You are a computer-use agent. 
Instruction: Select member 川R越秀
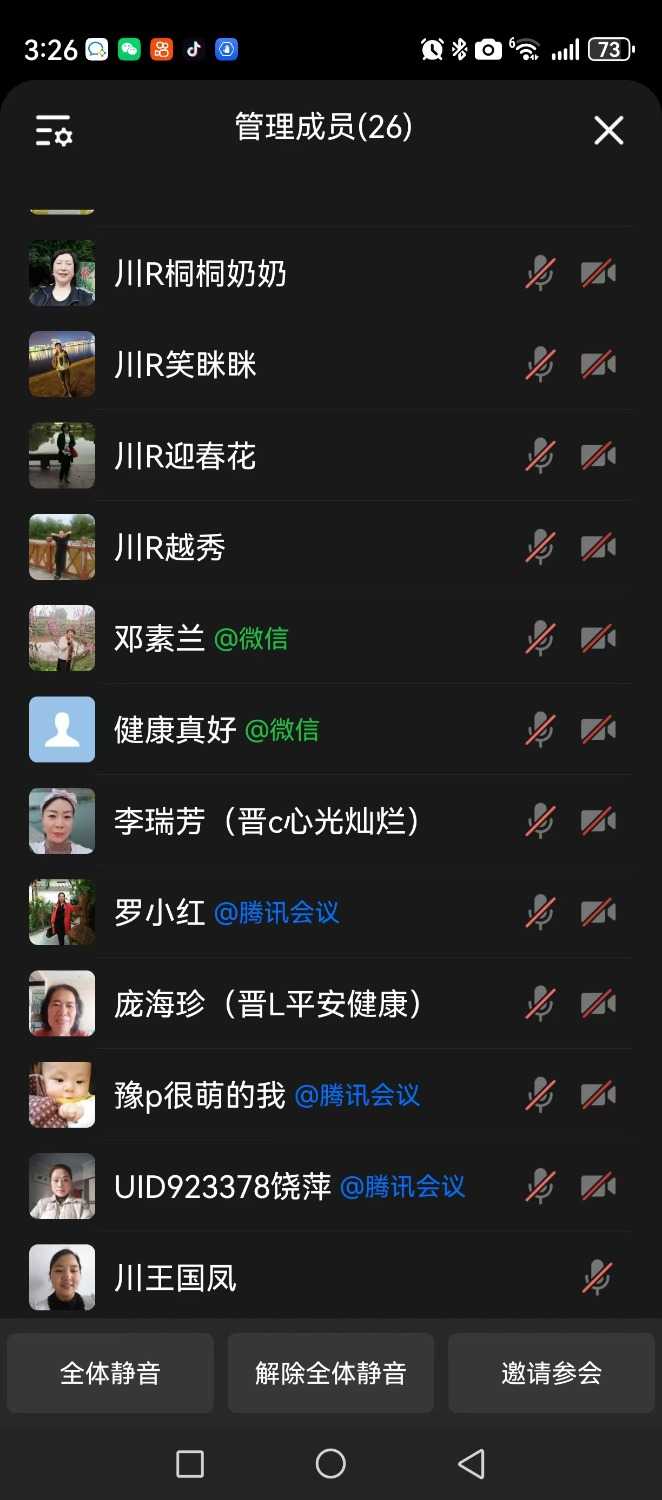tap(170, 547)
